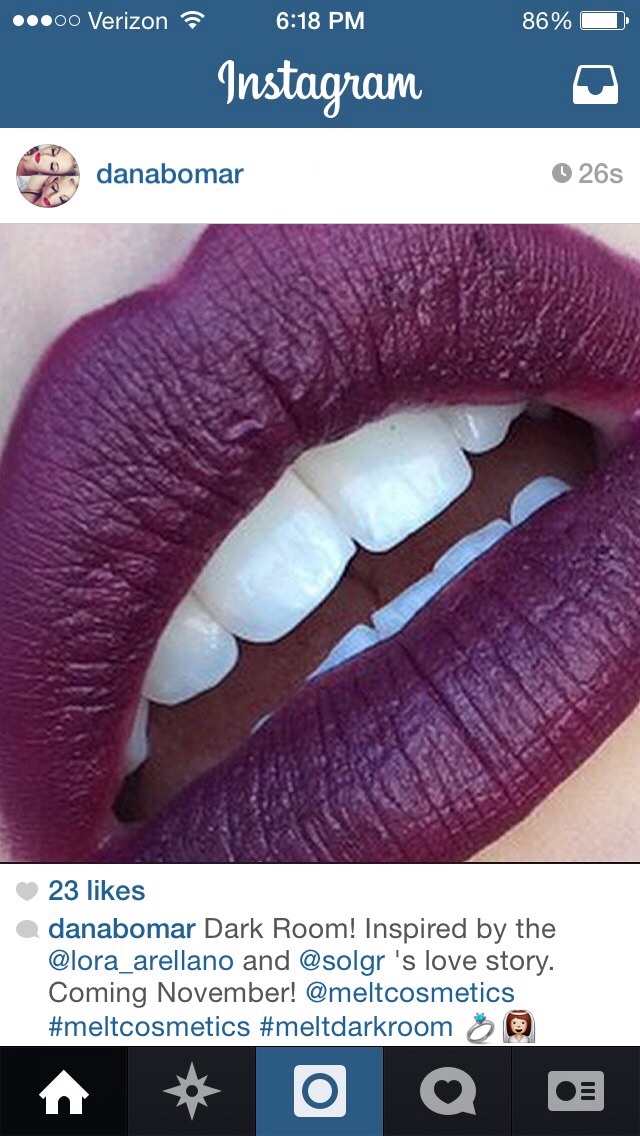Viewport: 640px width, 1136px height.
Task: View the 23 likes list
Action: coord(96,891)
